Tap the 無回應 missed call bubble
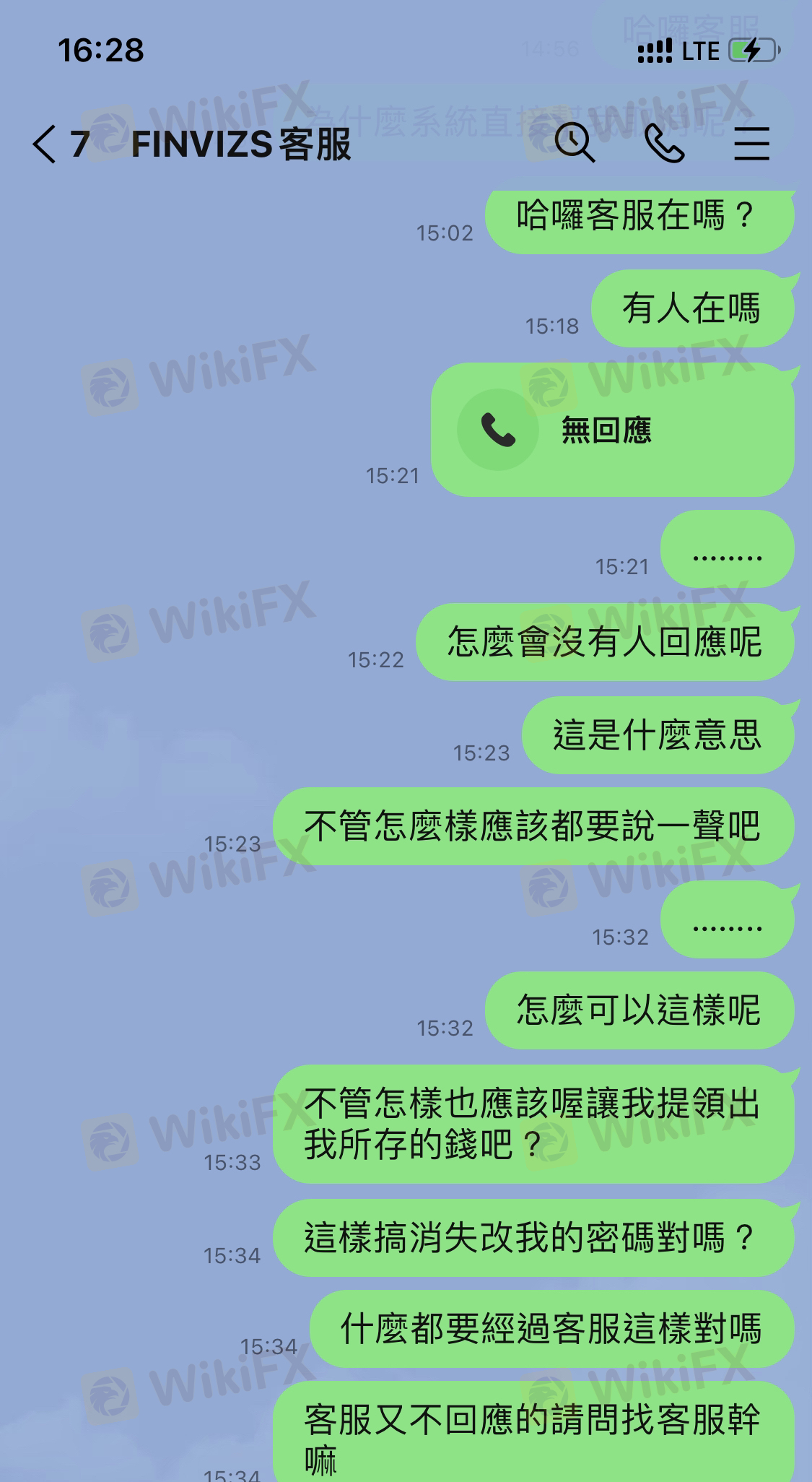The height and width of the screenshot is (1482, 812). pyautogui.click(x=612, y=430)
